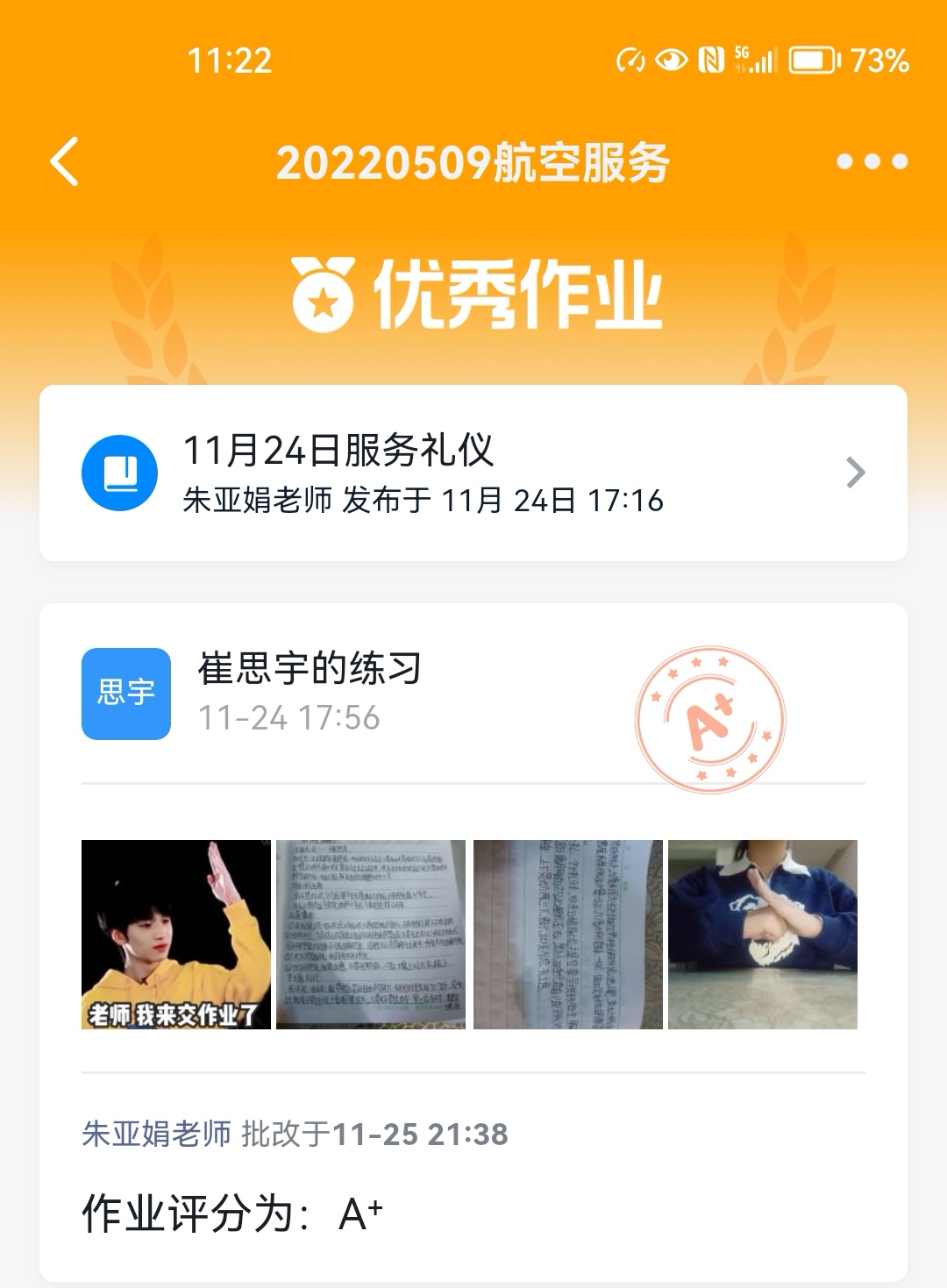The height and width of the screenshot is (1288, 947).
Task: Tap the 思宇 student avatar
Action: pos(126,694)
